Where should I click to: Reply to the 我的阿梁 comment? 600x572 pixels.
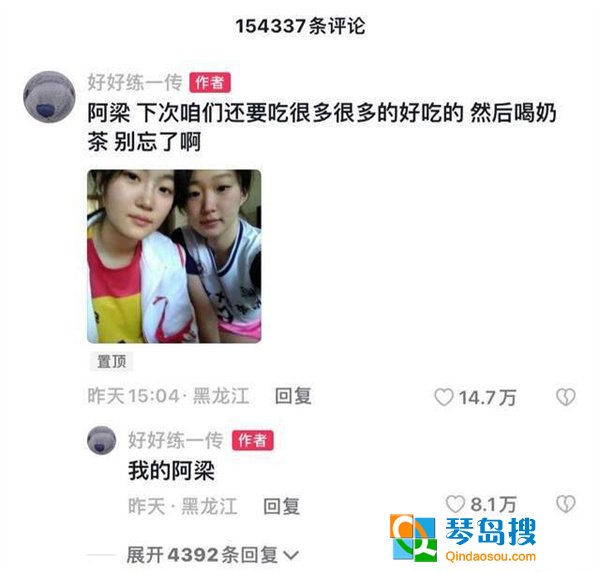point(281,505)
